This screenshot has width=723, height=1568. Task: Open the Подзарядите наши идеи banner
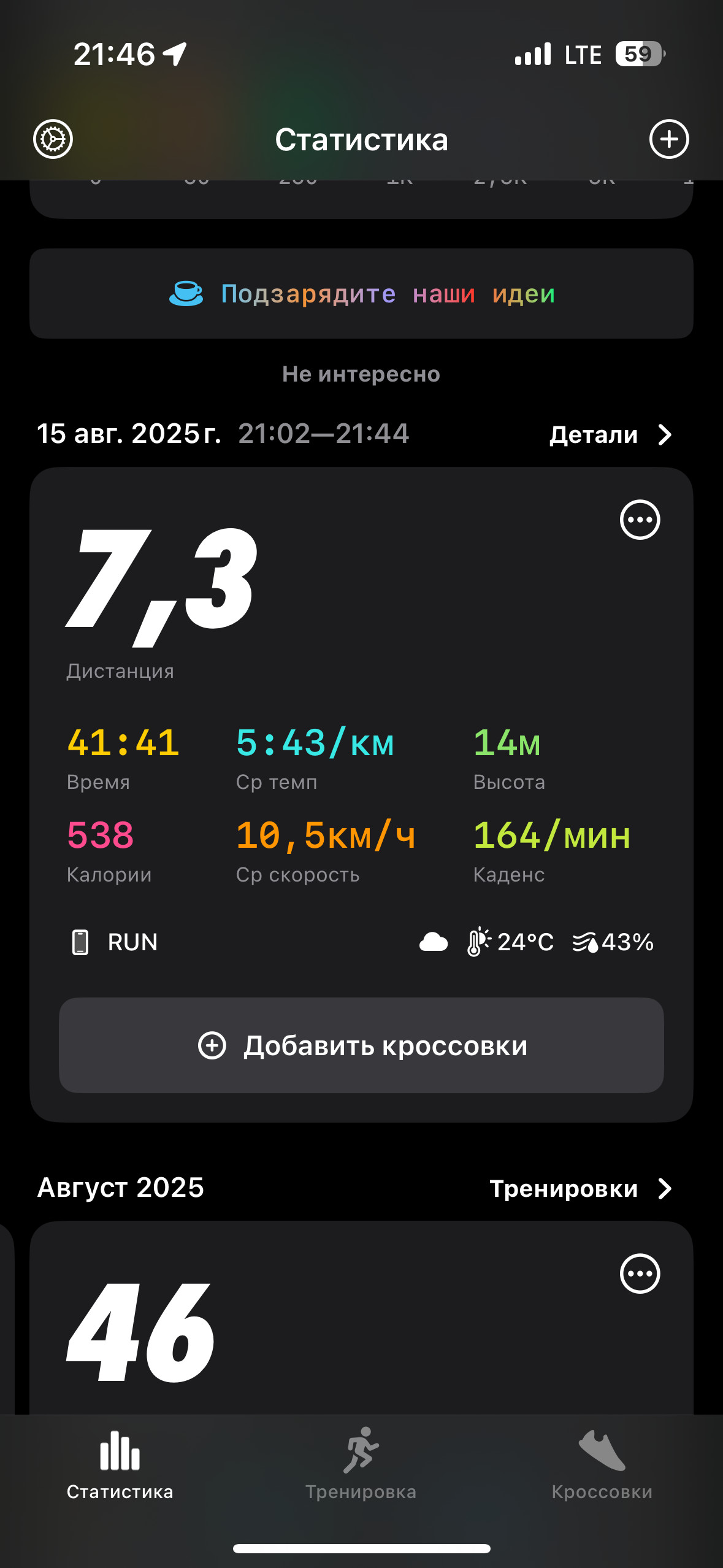361,293
